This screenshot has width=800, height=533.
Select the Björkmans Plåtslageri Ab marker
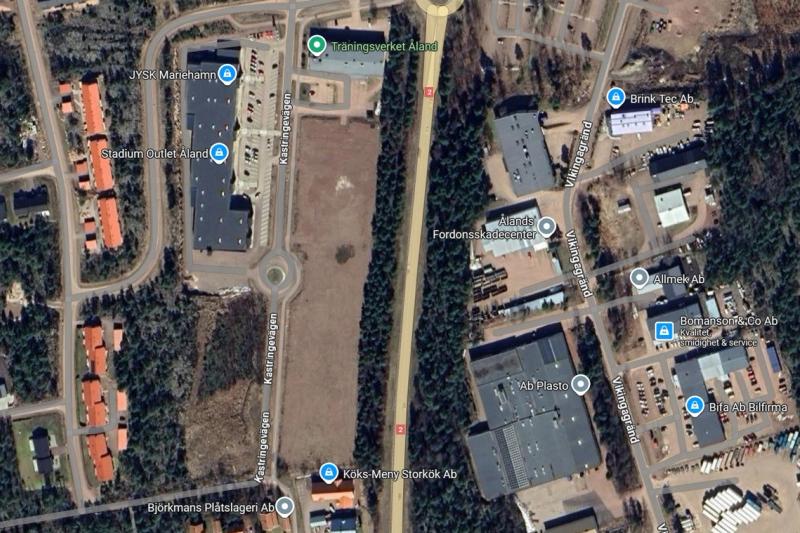point(285,507)
